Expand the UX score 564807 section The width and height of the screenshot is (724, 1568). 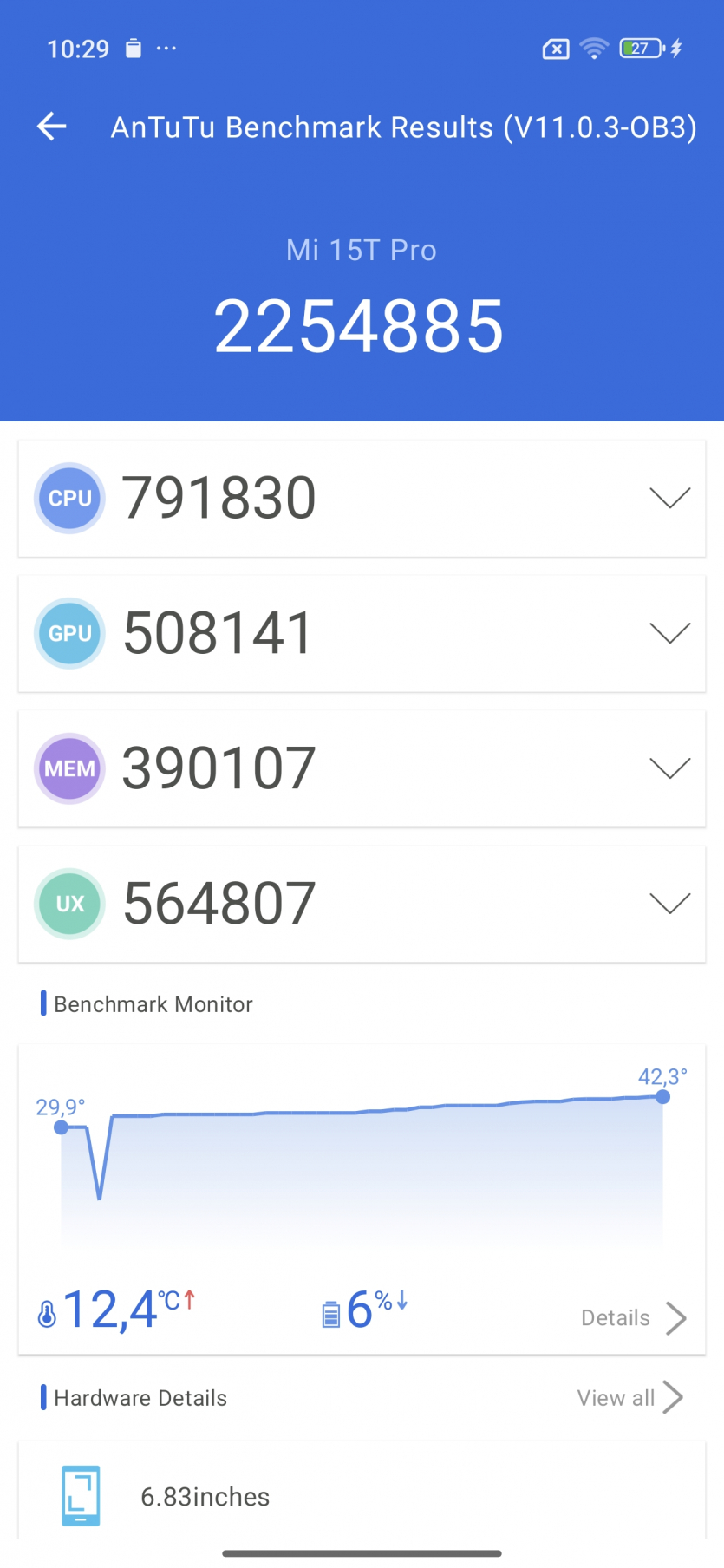click(x=669, y=904)
